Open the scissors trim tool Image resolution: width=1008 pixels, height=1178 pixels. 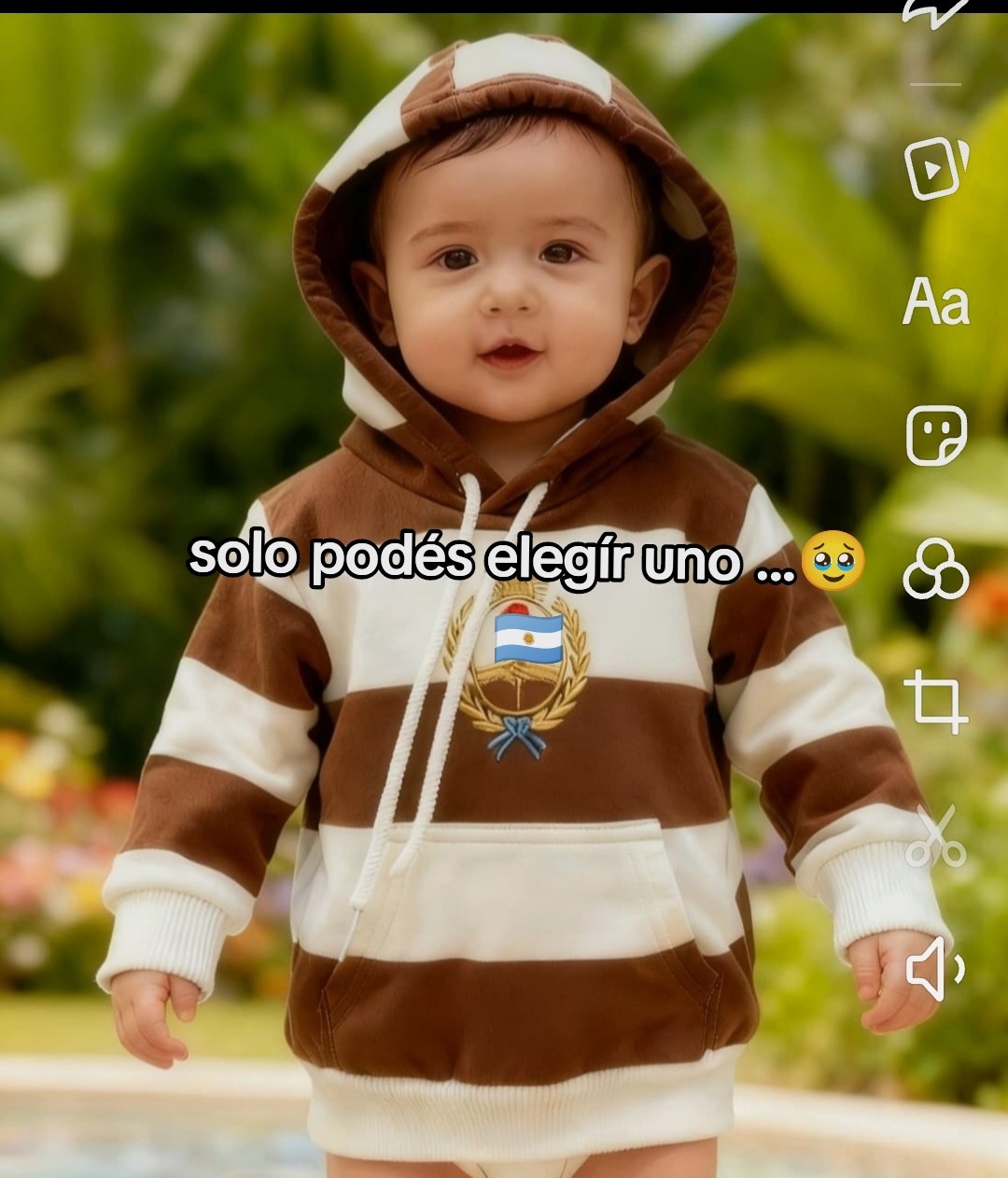tap(936, 835)
